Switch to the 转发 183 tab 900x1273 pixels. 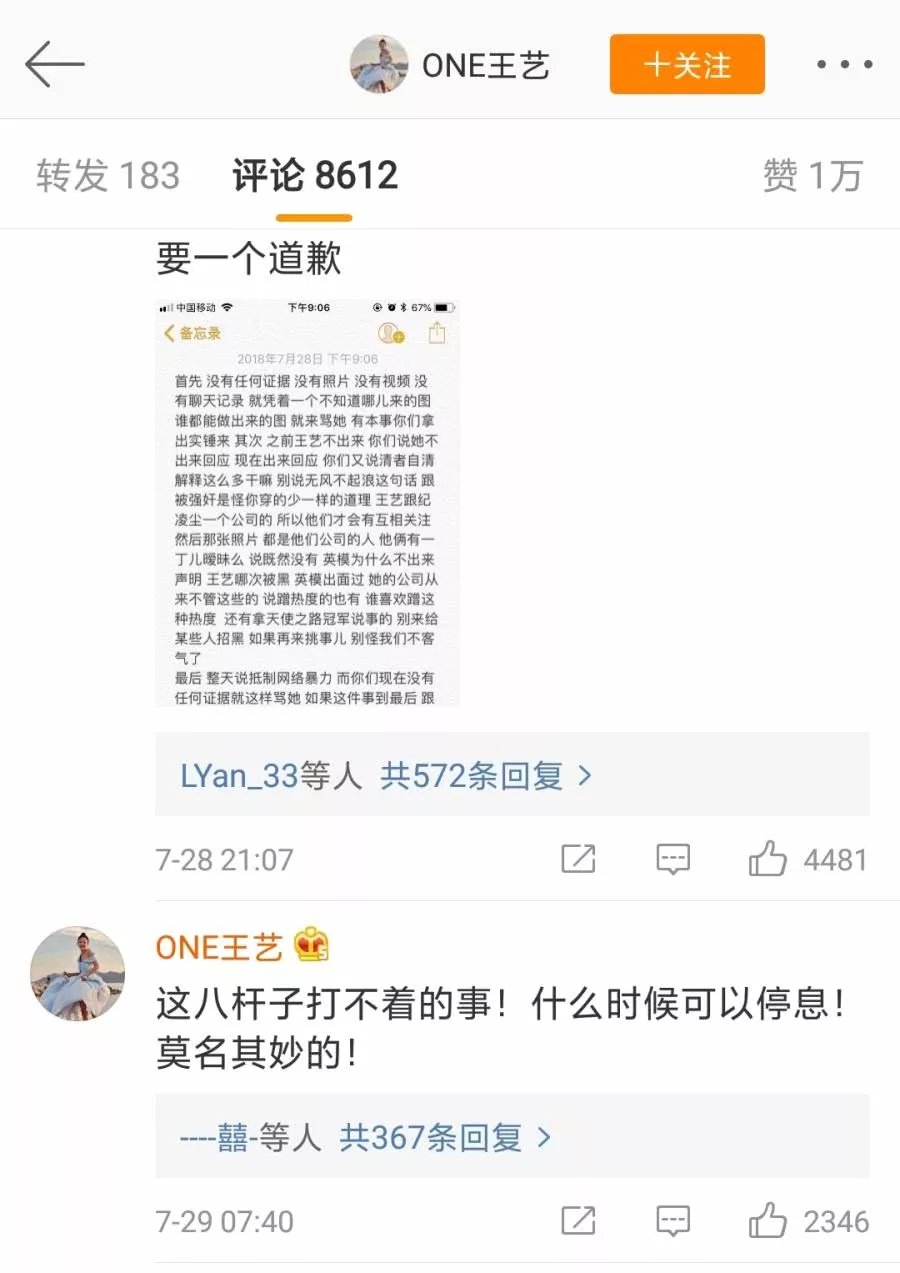tap(108, 174)
